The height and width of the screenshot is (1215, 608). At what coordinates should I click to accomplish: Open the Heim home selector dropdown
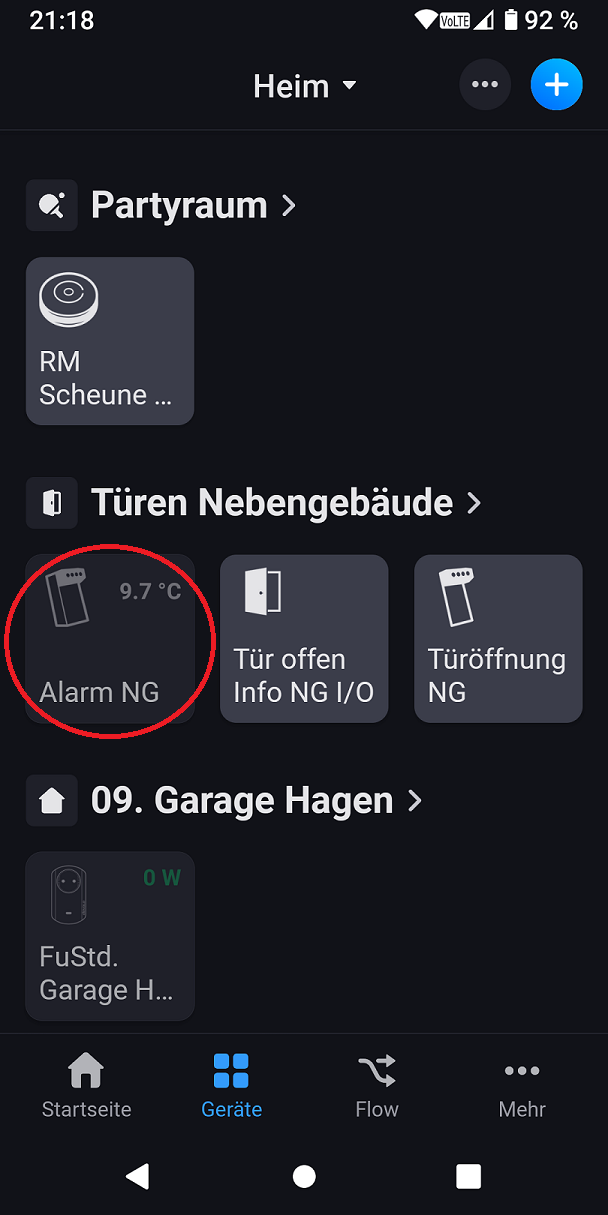coord(304,86)
